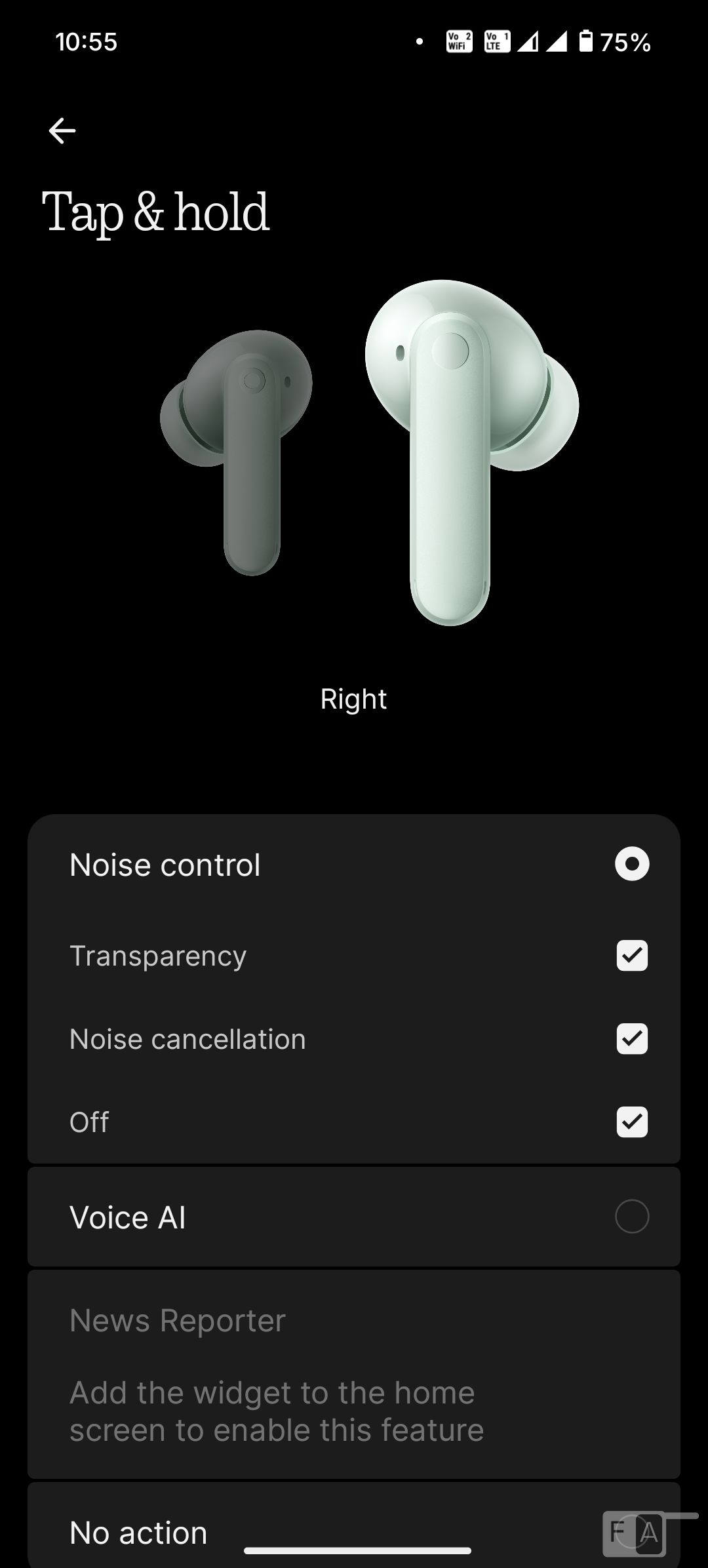The height and width of the screenshot is (1568, 708).
Task: Uncheck the Transparency checkbox
Action: pos(632,956)
